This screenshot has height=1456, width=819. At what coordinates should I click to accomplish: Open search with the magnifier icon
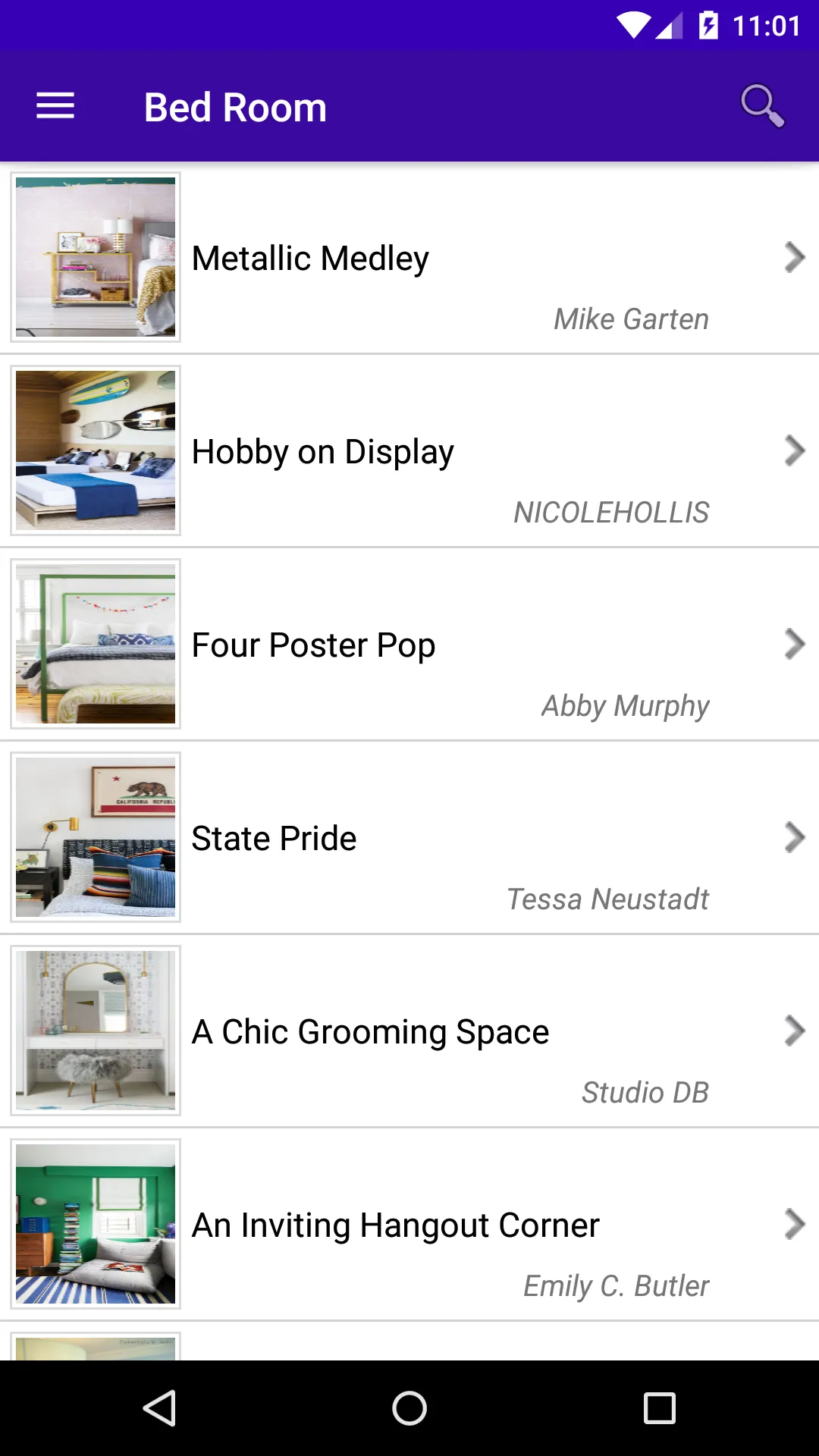(762, 106)
